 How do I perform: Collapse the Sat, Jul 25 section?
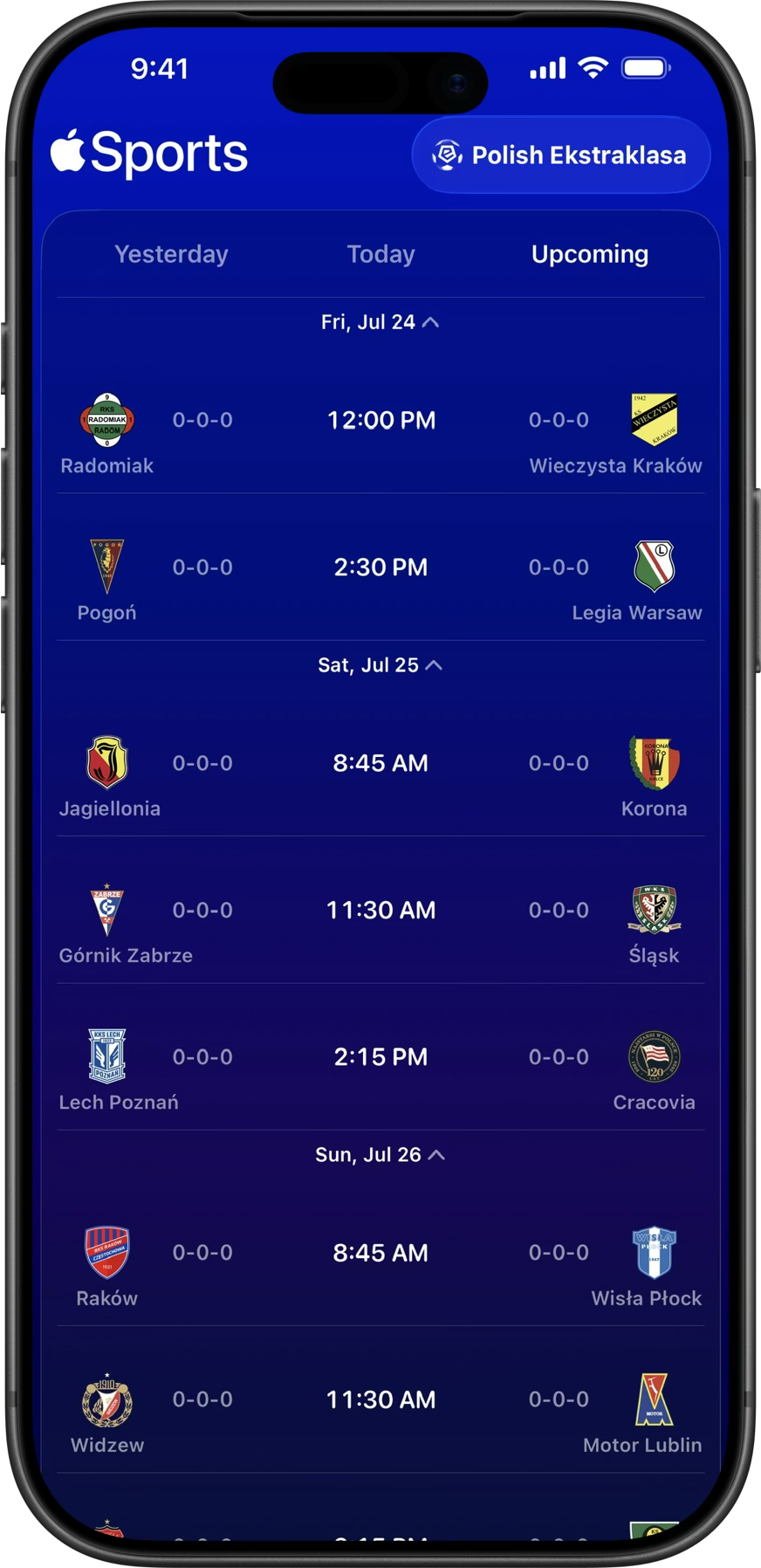[x=380, y=665]
